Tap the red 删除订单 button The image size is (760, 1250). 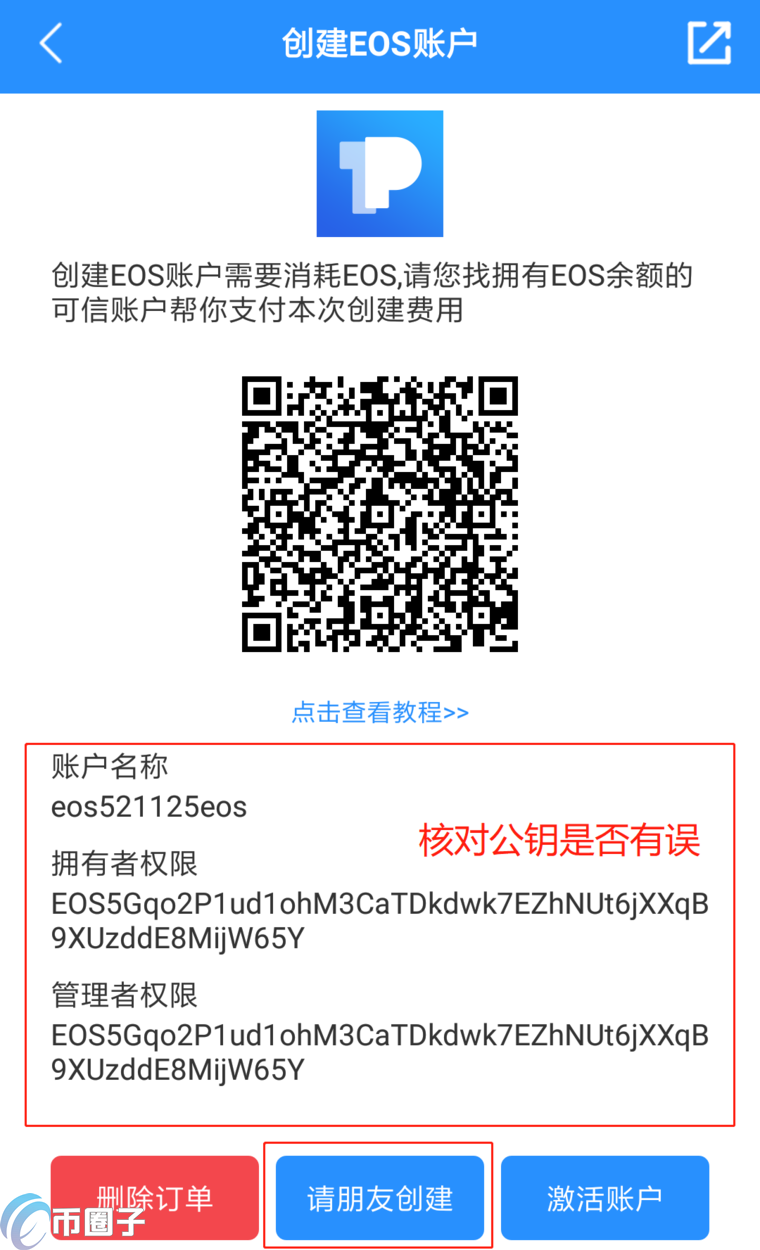(154, 1196)
